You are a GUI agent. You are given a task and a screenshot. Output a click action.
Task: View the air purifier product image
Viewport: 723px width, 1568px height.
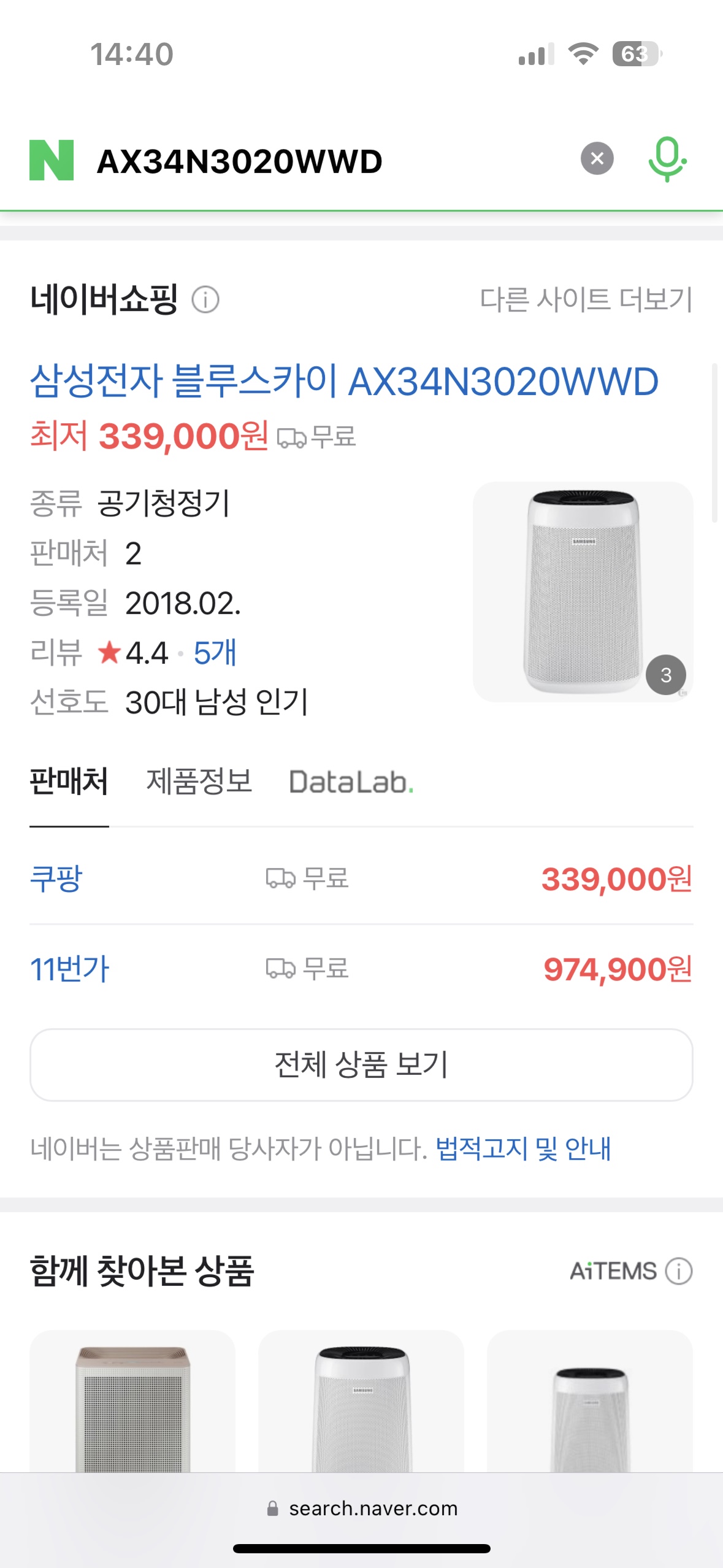[x=583, y=591]
